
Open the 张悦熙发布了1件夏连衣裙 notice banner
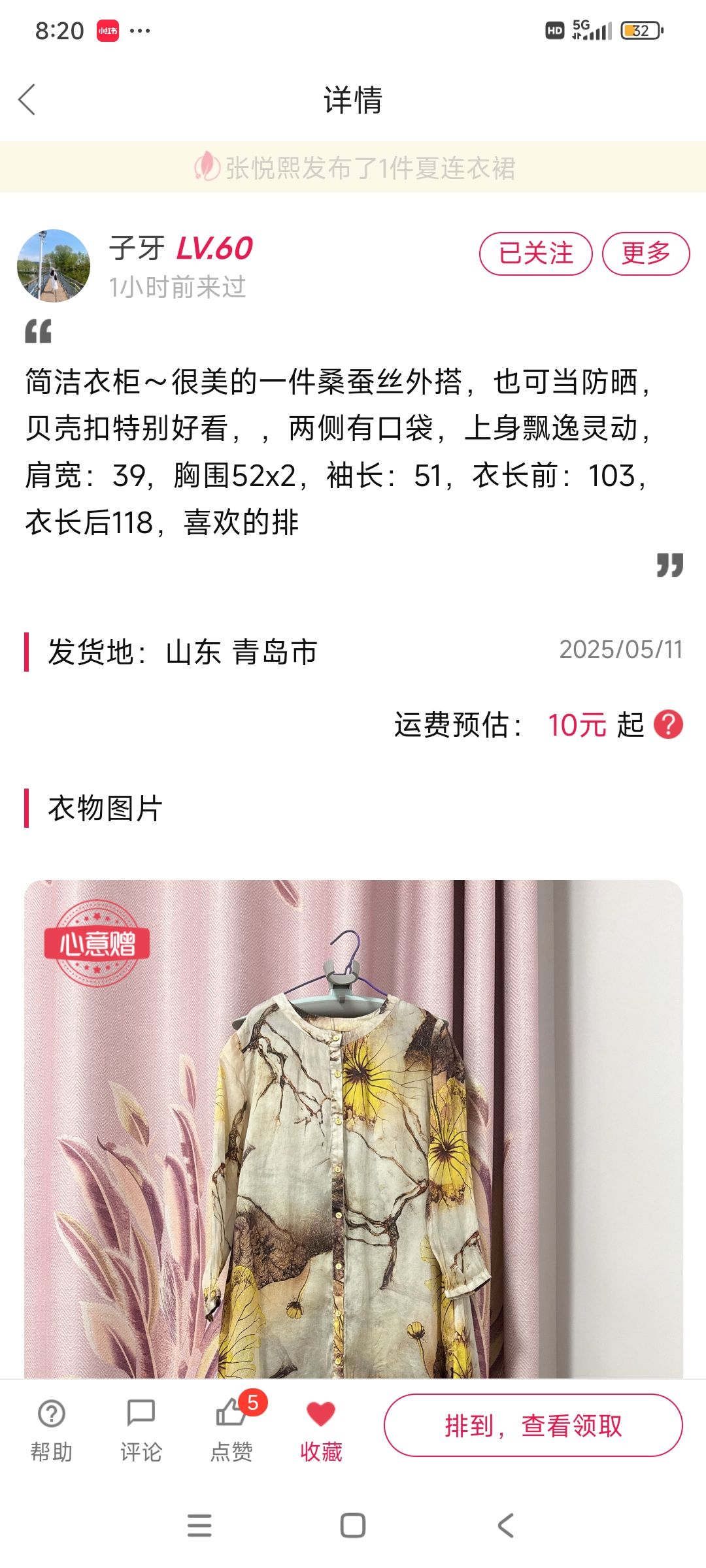click(353, 167)
